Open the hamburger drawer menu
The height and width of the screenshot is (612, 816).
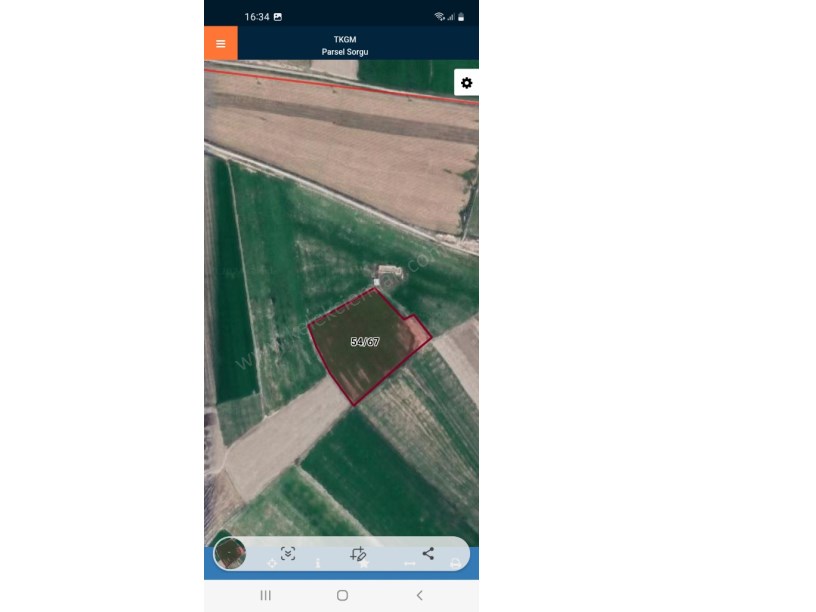[x=220, y=44]
